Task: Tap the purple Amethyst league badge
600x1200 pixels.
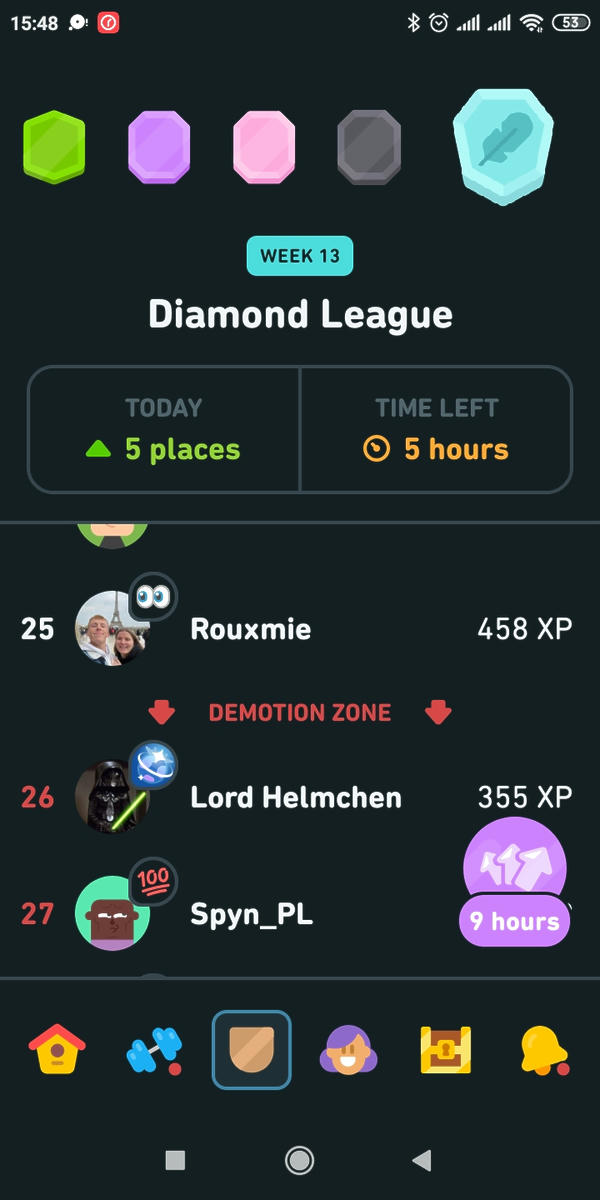Action: click(159, 147)
